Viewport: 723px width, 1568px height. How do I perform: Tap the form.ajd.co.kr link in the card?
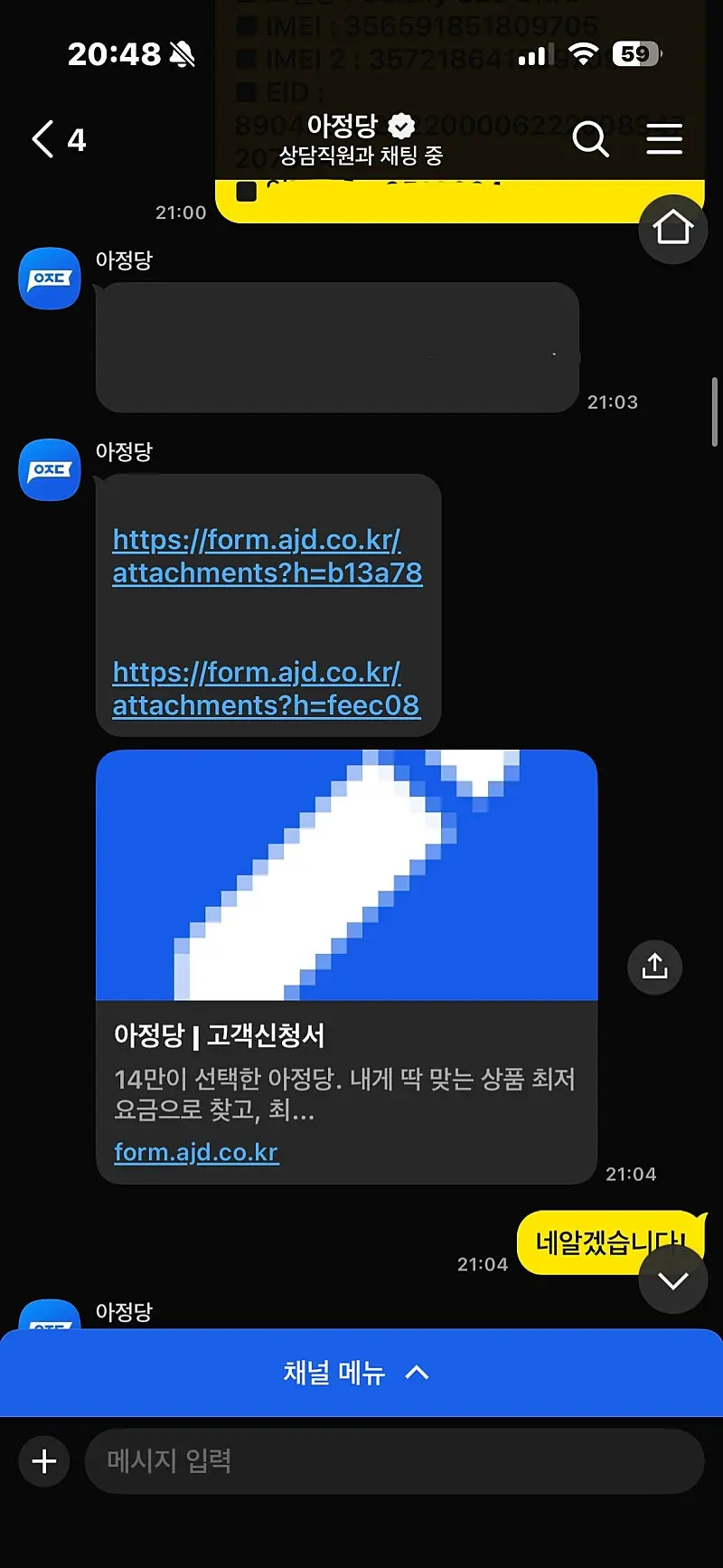coord(196,1152)
